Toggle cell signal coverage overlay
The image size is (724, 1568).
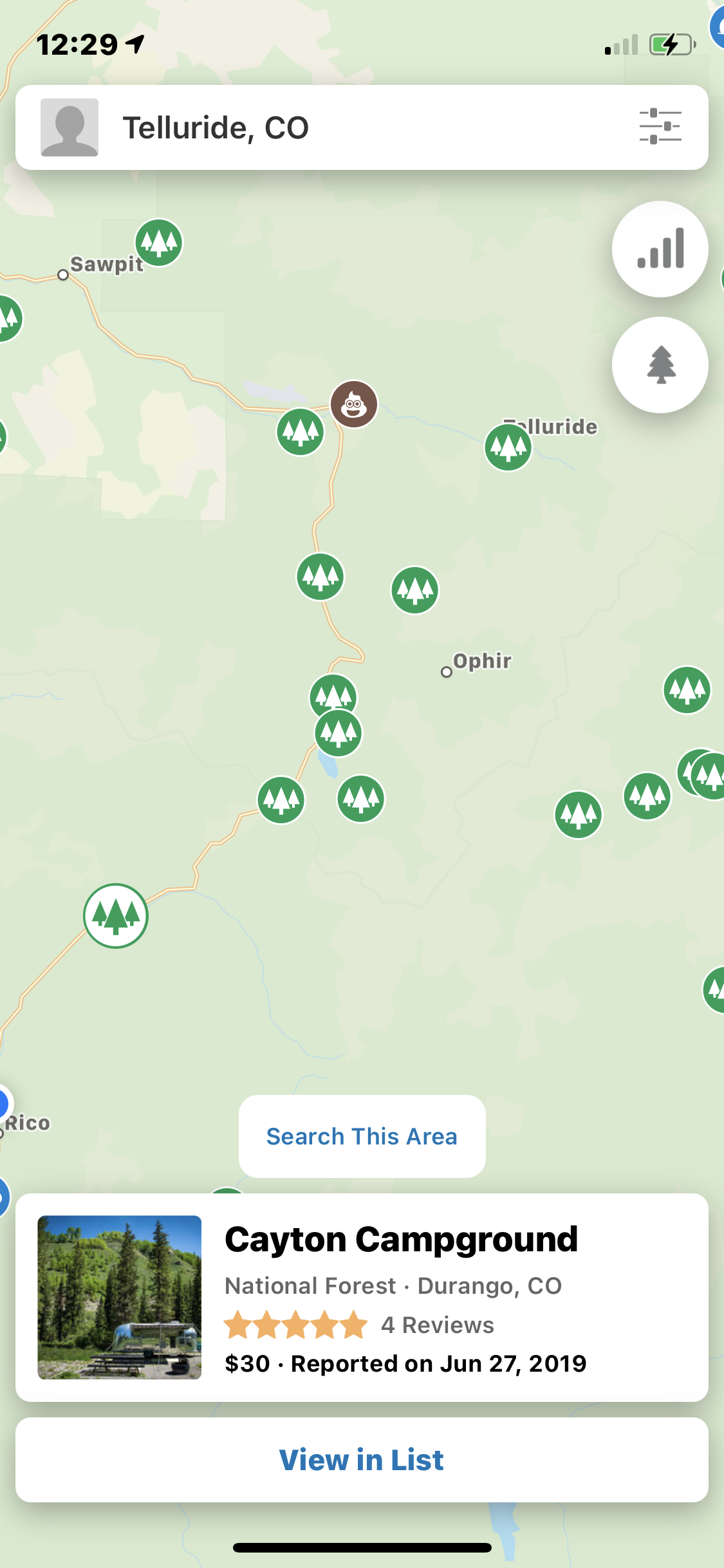(x=660, y=249)
